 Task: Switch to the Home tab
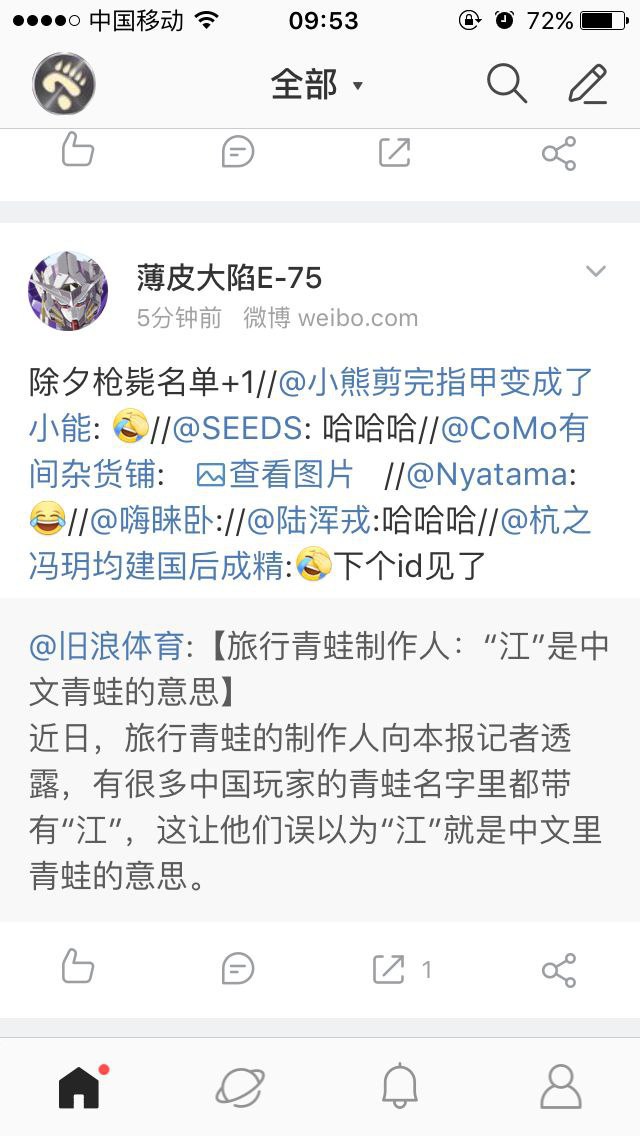coord(80,1086)
